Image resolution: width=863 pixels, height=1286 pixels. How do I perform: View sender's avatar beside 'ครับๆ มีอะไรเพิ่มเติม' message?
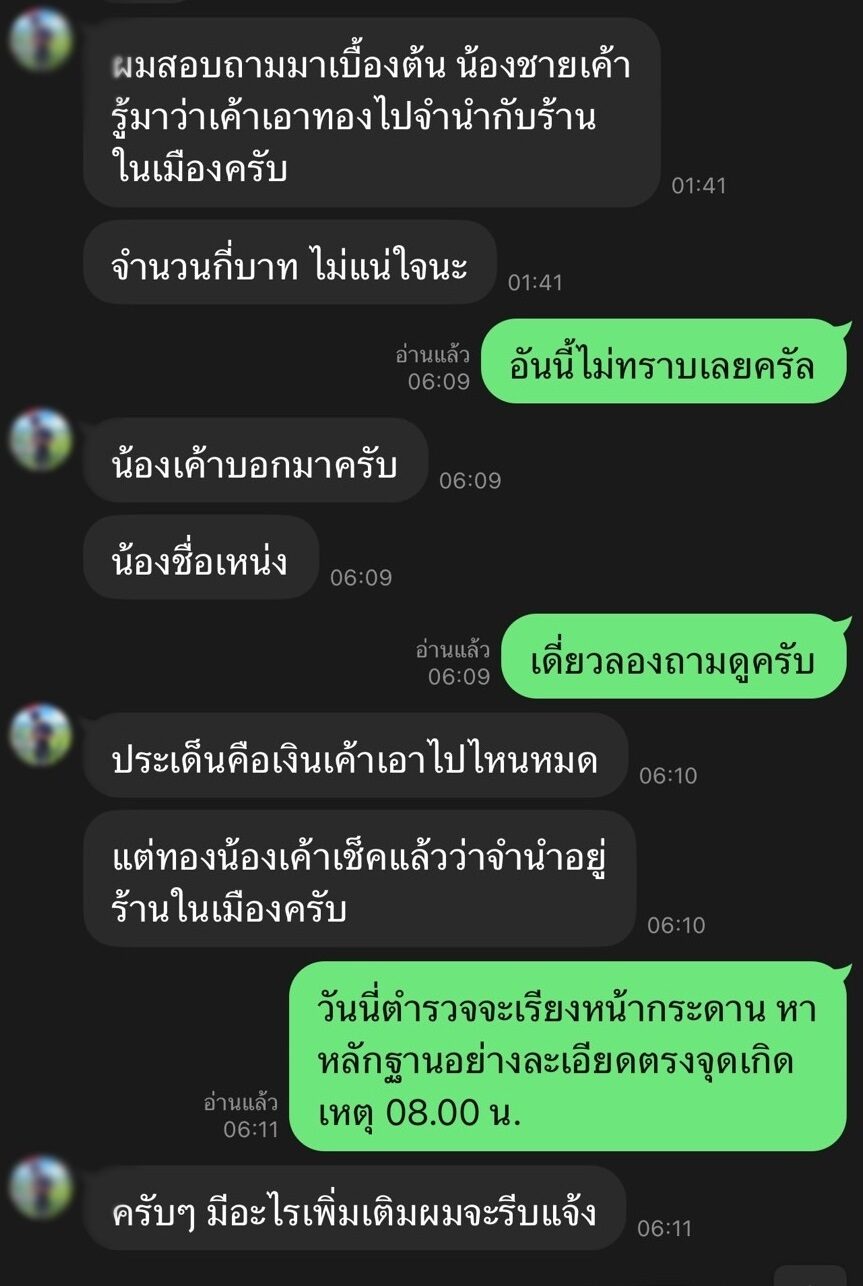pyautogui.click(x=40, y=1187)
